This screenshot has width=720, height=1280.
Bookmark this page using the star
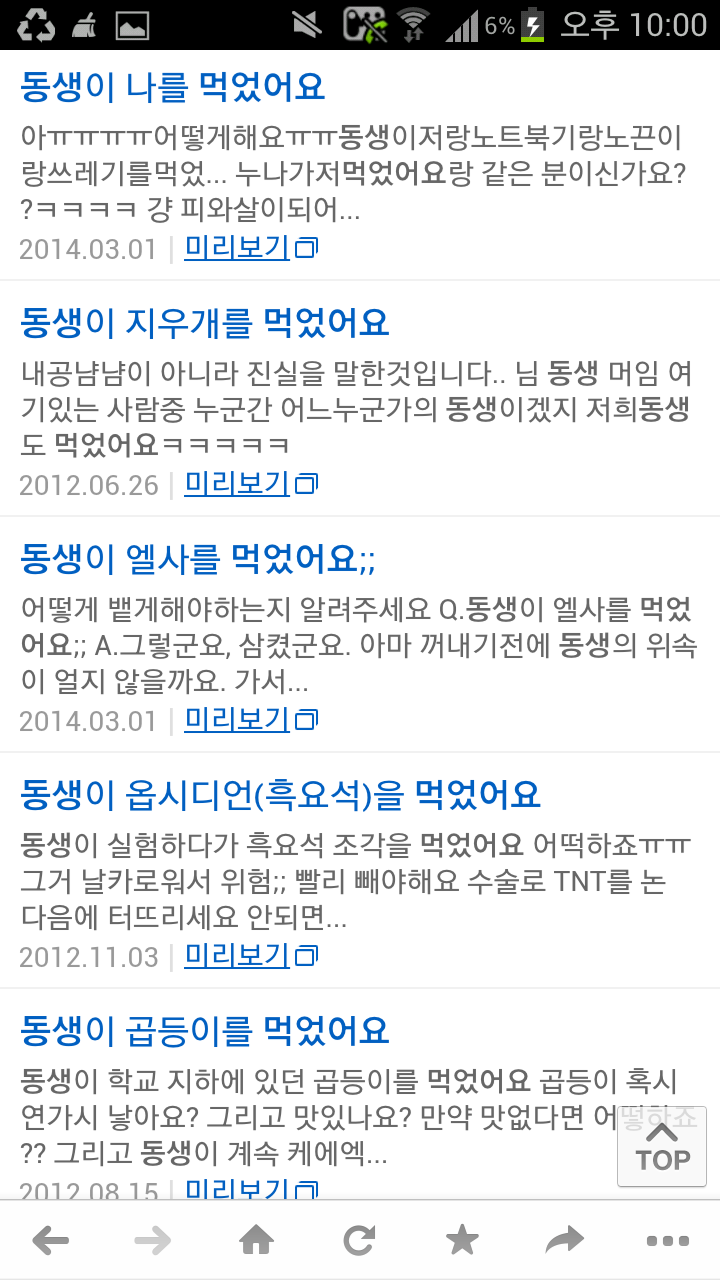462,1239
